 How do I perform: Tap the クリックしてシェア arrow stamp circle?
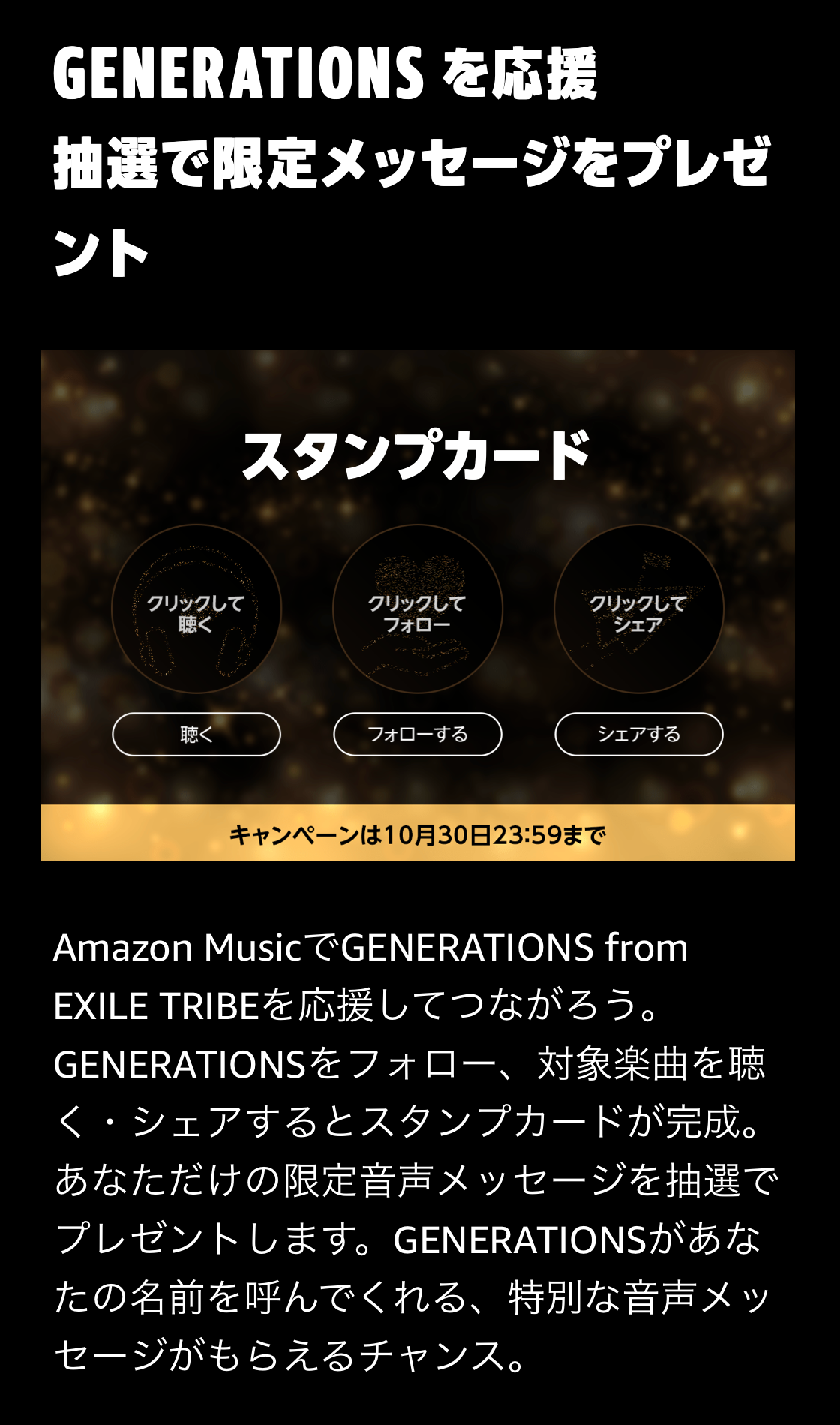pyautogui.click(x=639, y=609)
